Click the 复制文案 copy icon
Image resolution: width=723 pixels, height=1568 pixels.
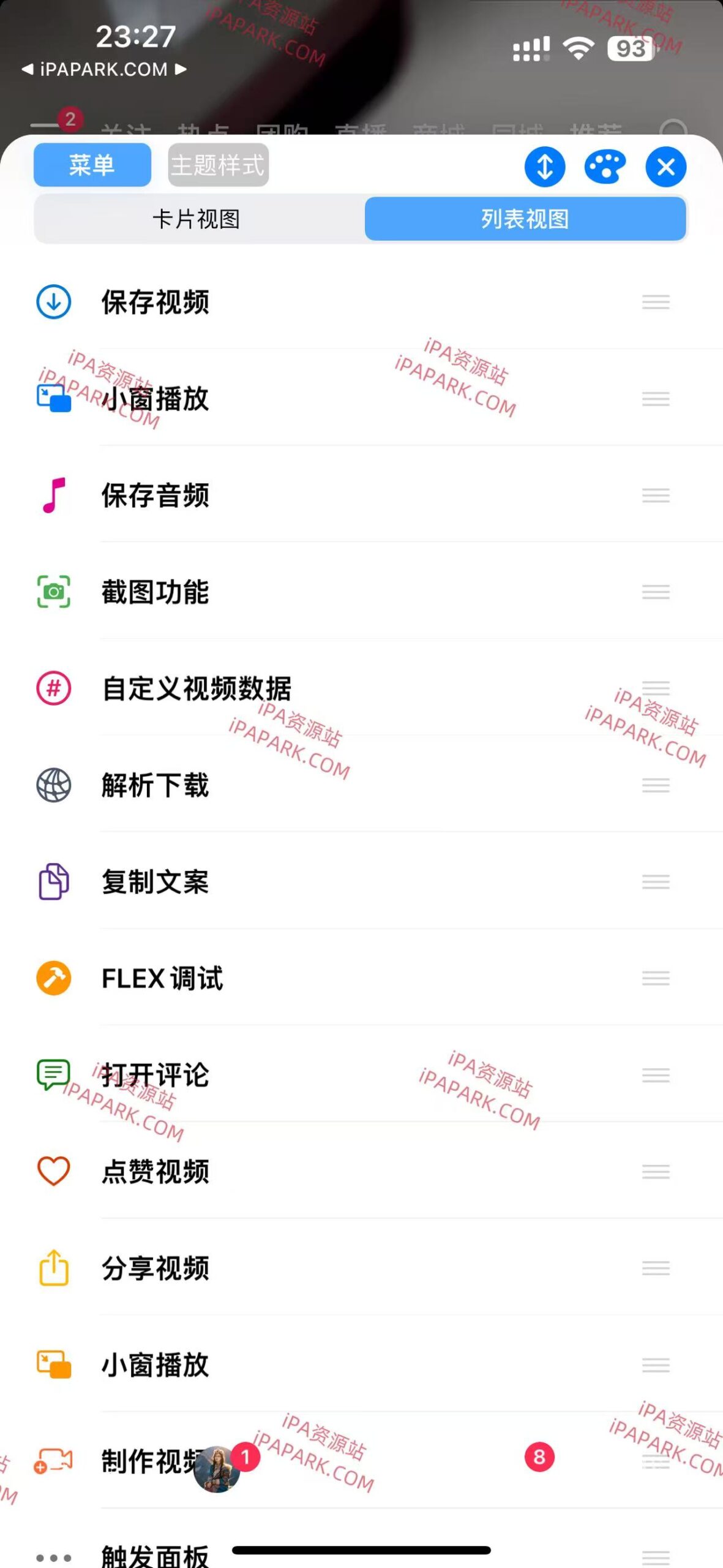tap(53, 882)
